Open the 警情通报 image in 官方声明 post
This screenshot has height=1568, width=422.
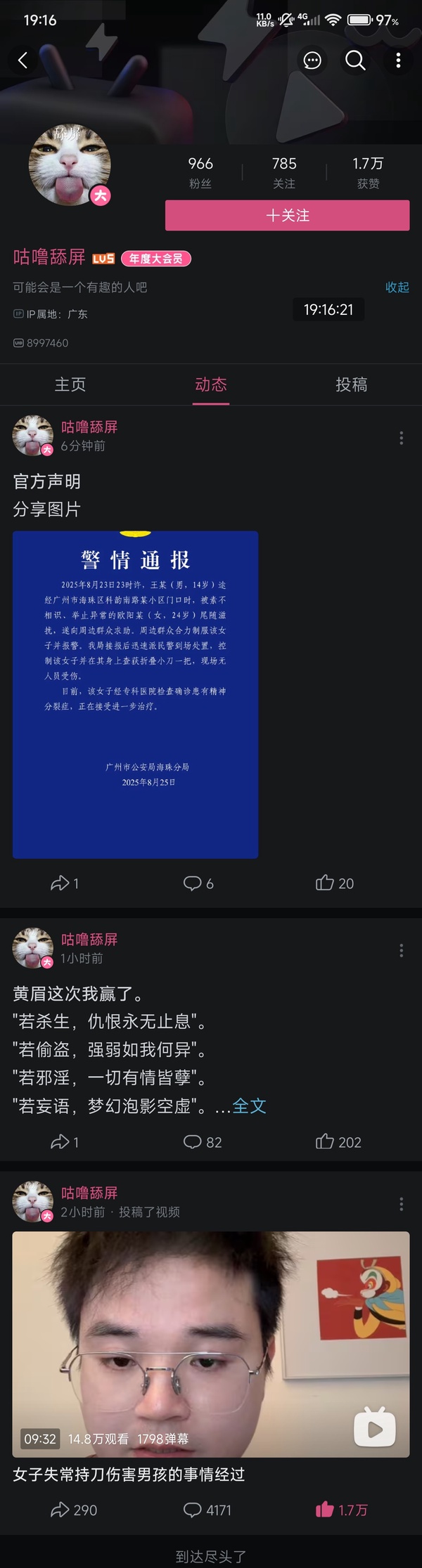click(x=135, y=694)
